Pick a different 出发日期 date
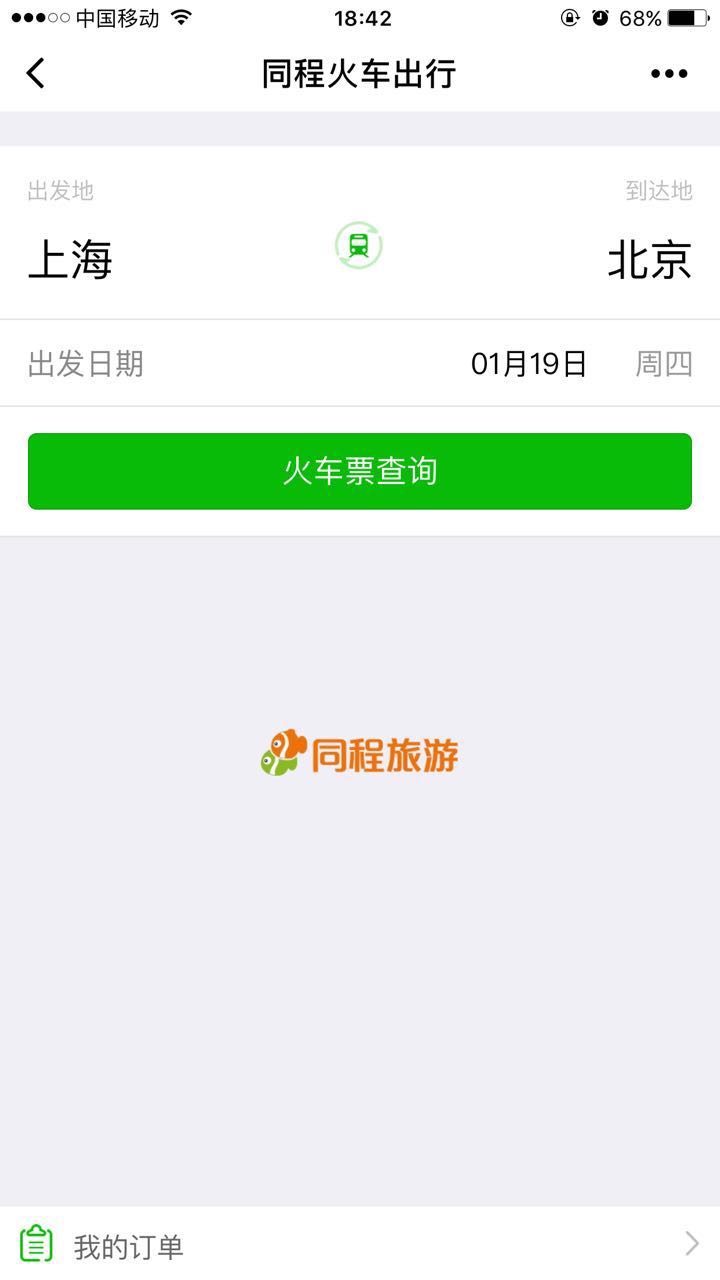720x1280 pixels. [528, 364]
